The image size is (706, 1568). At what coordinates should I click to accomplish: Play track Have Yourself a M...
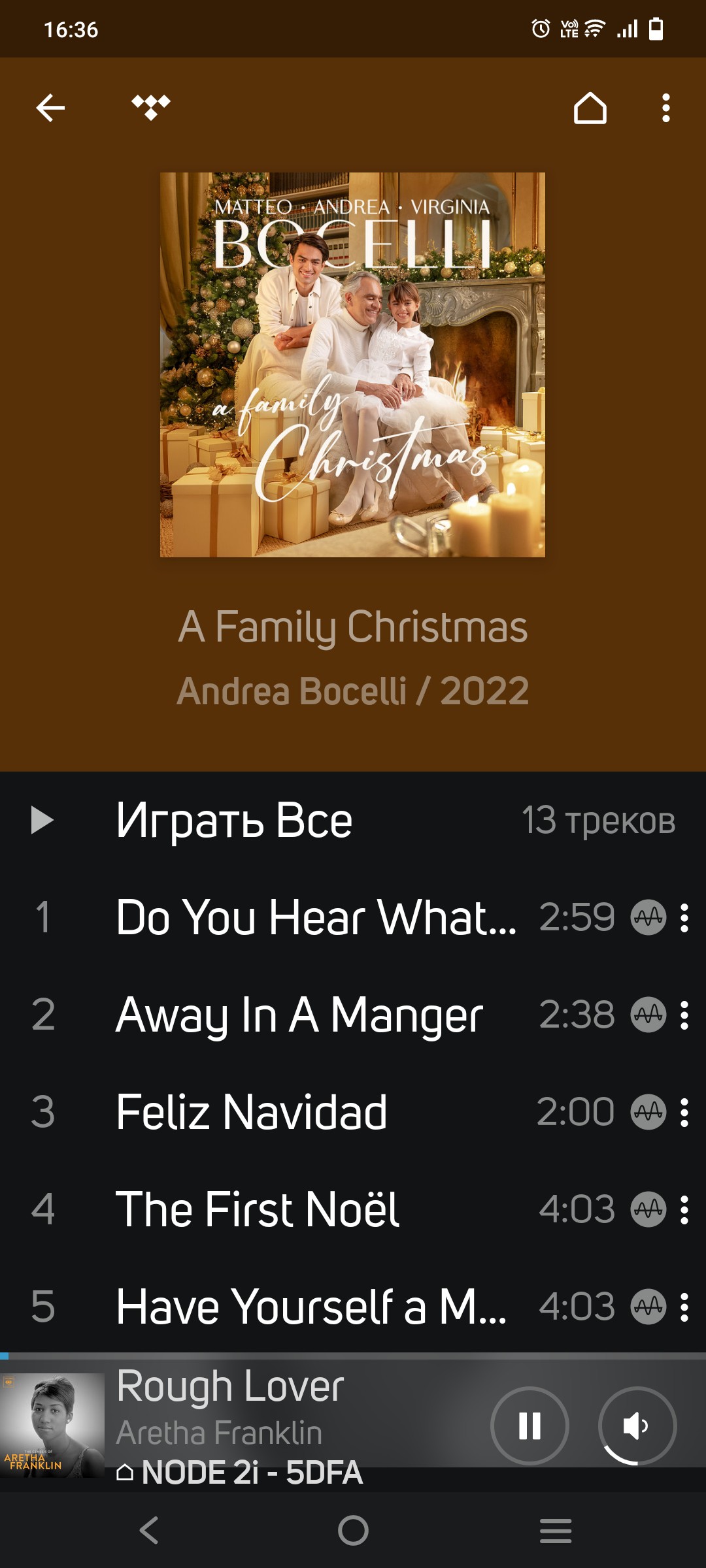[311, 1307]
